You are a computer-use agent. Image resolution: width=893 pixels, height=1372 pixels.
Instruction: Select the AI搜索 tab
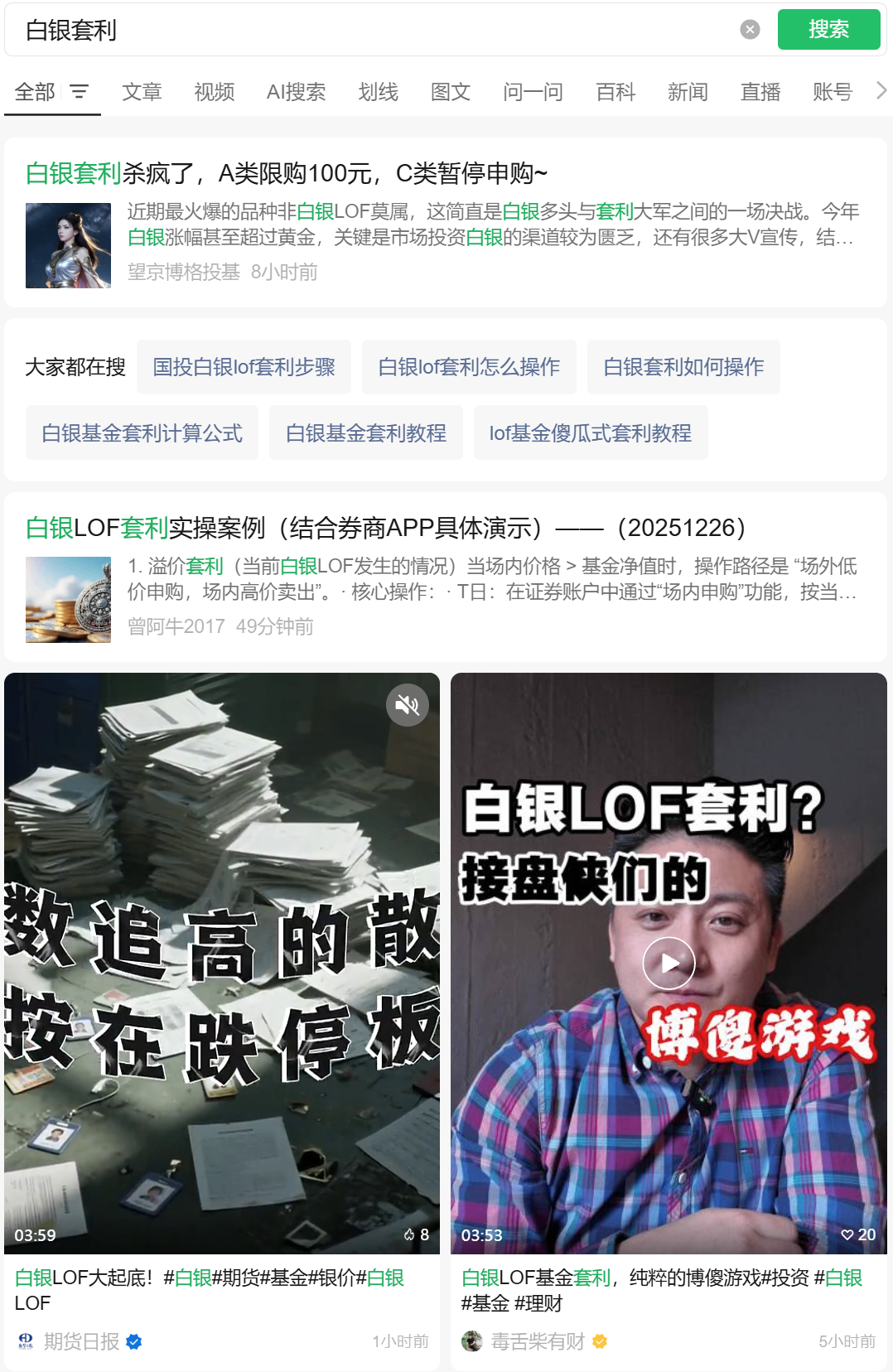coord(296,92)
